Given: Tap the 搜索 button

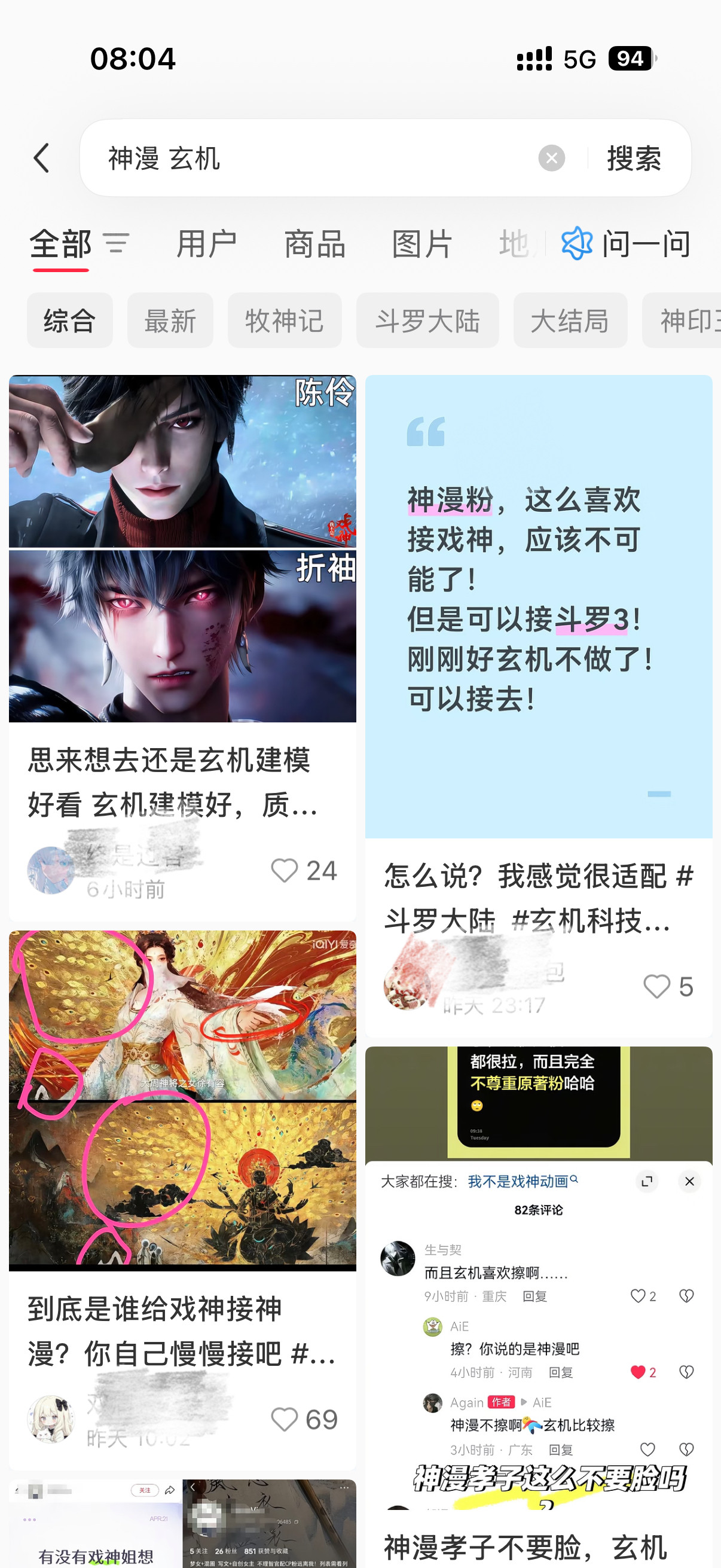Looking at the screenshot, I should point(633,158).
